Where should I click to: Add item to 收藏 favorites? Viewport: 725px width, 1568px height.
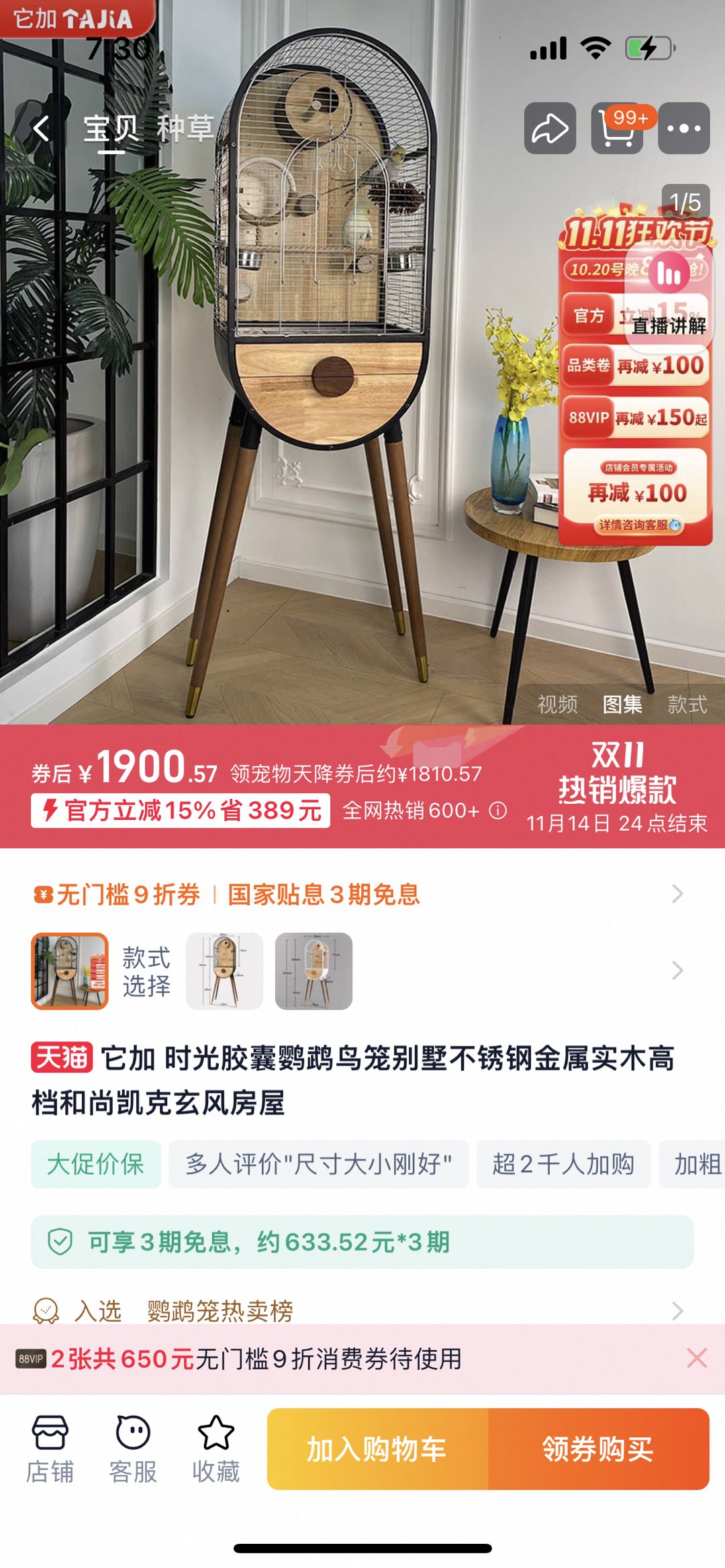coord(215,1447)
